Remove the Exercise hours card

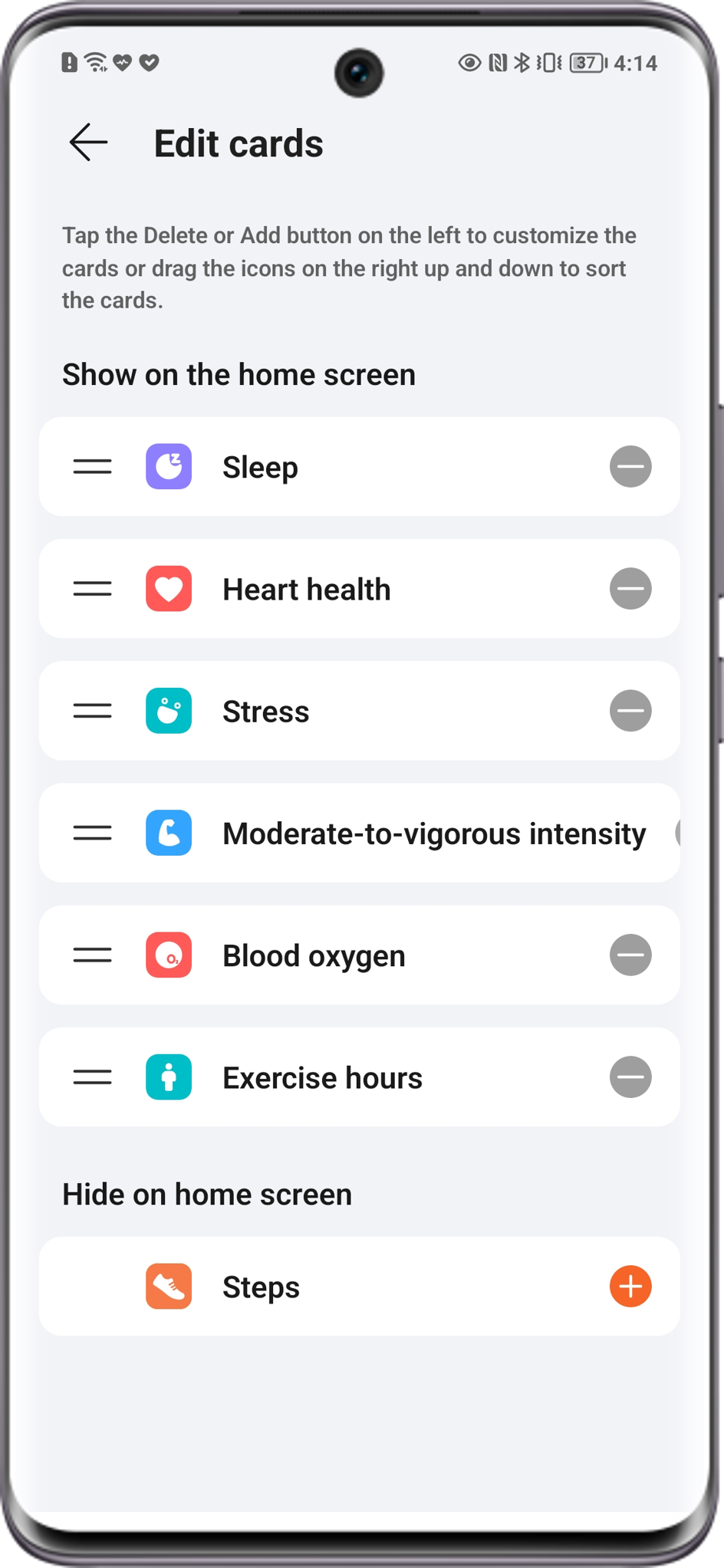[x=630, y=1077]
